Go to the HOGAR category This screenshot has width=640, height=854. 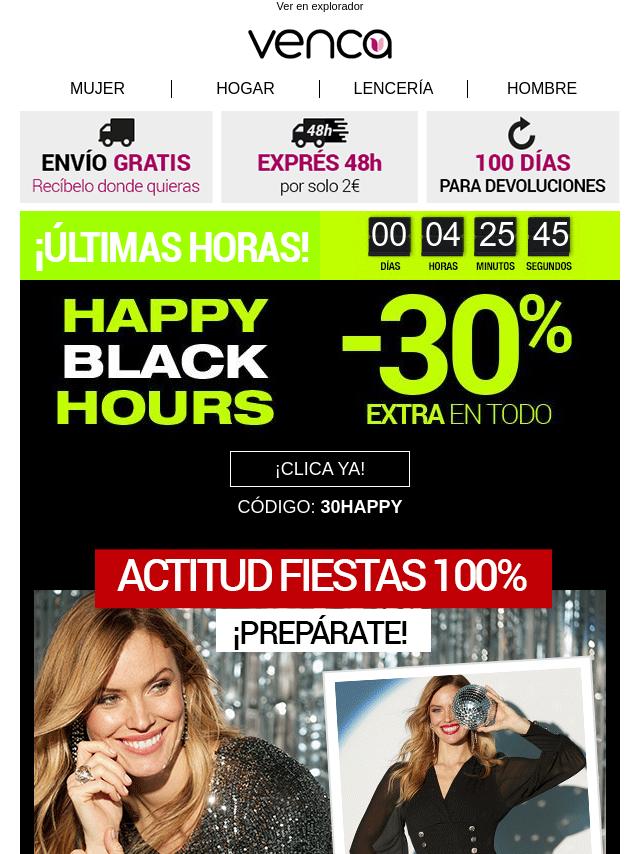point(245,89)
